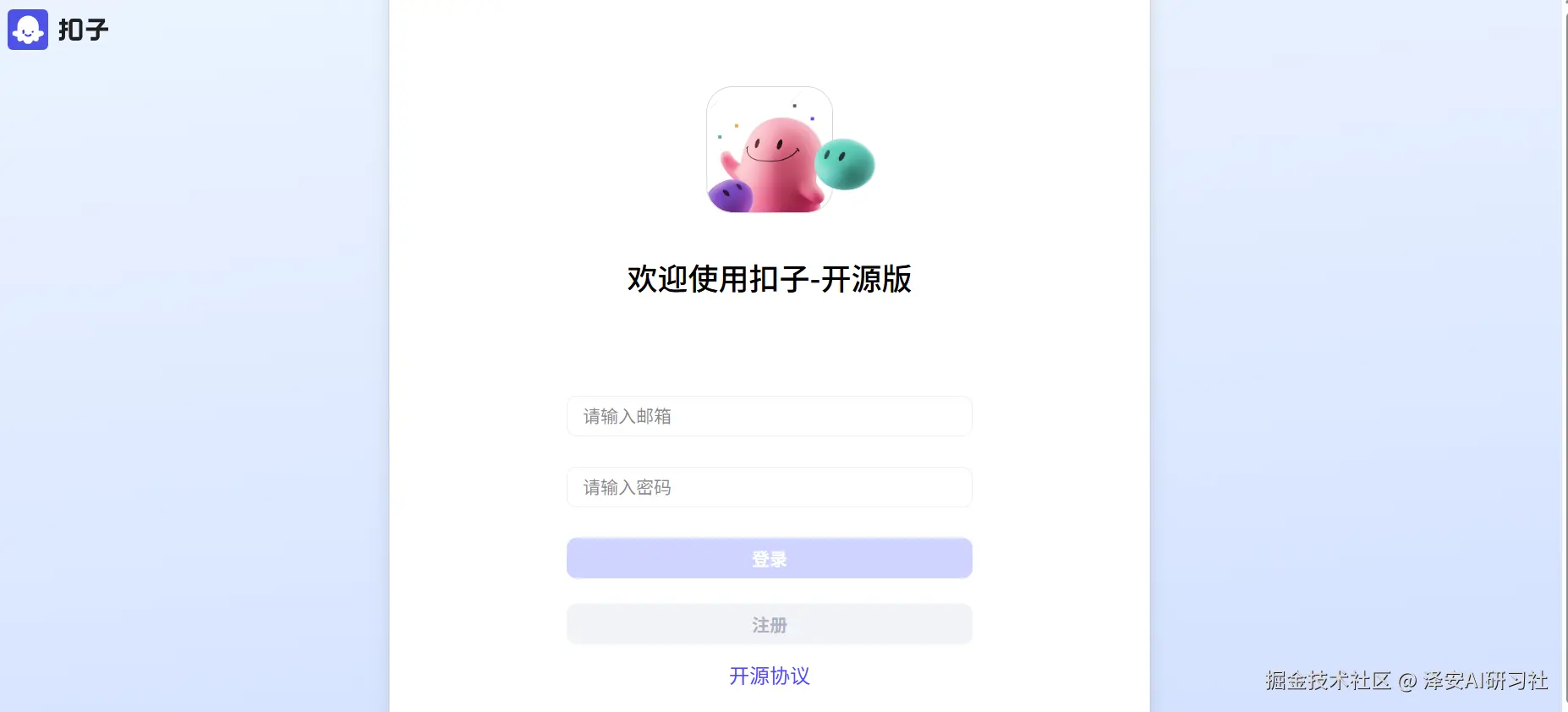Tap the email input field
1568x712 pixels.
(x=769, y=416)
